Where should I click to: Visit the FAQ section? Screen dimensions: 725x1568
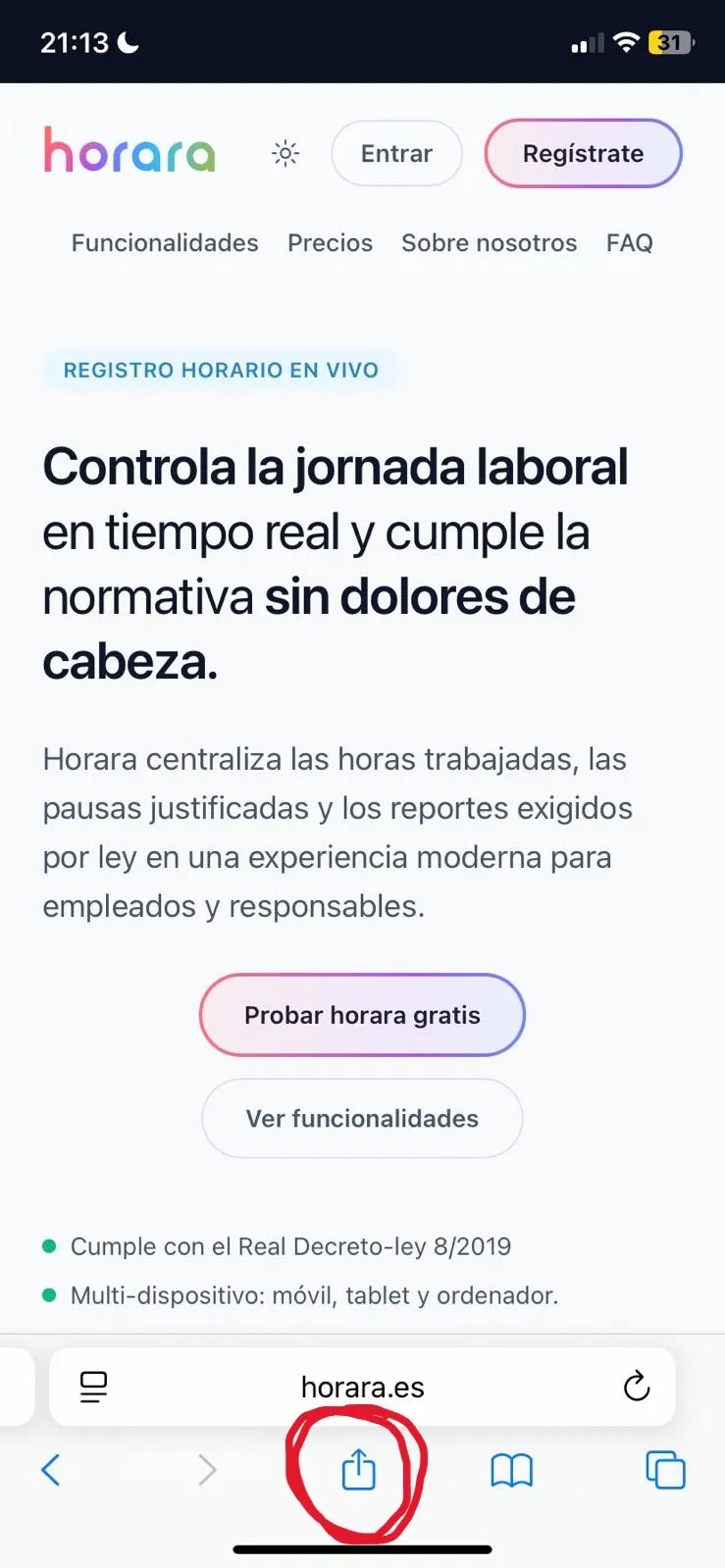[629, 242]
